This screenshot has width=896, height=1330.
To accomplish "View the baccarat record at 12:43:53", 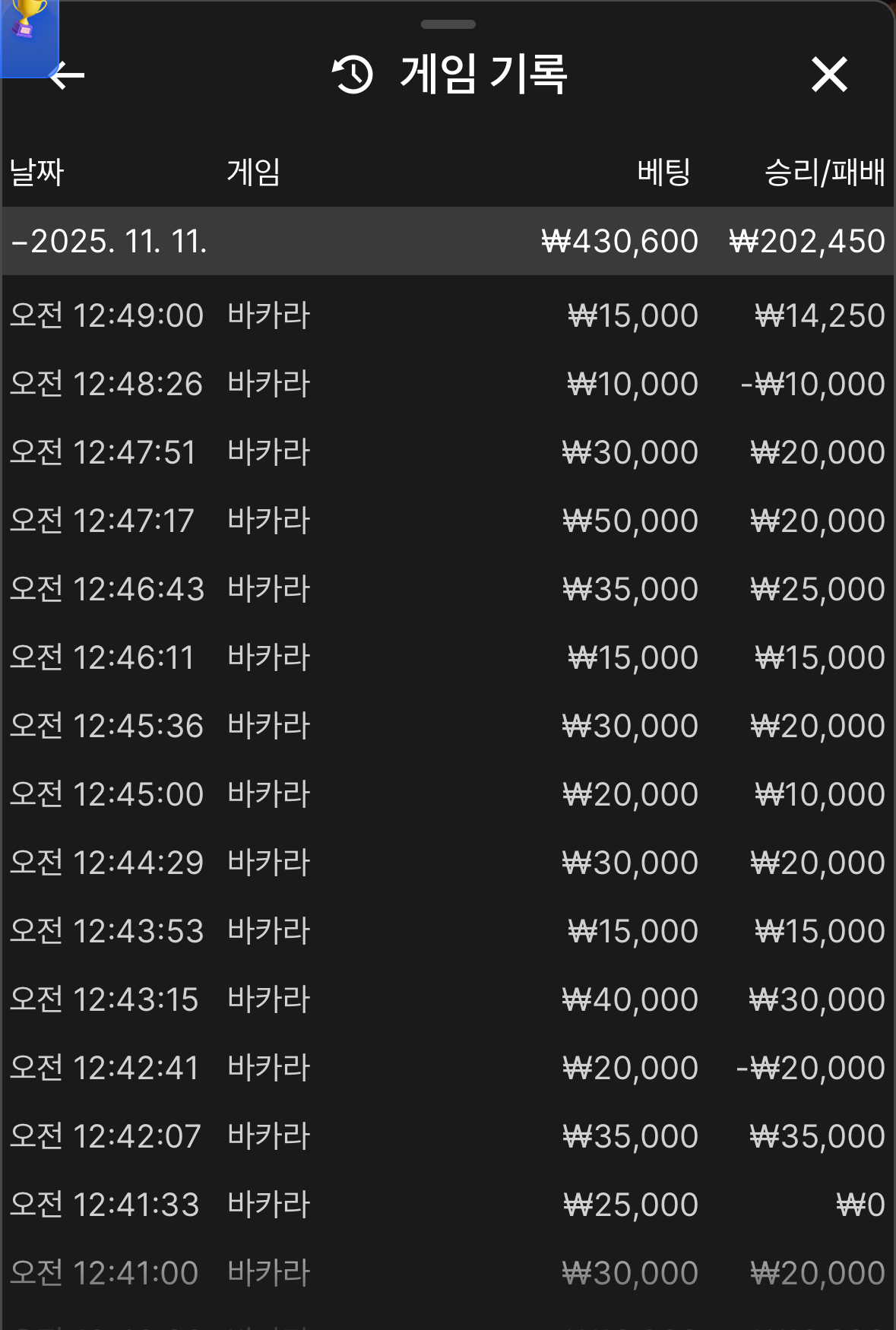I will tap(448, 931).
